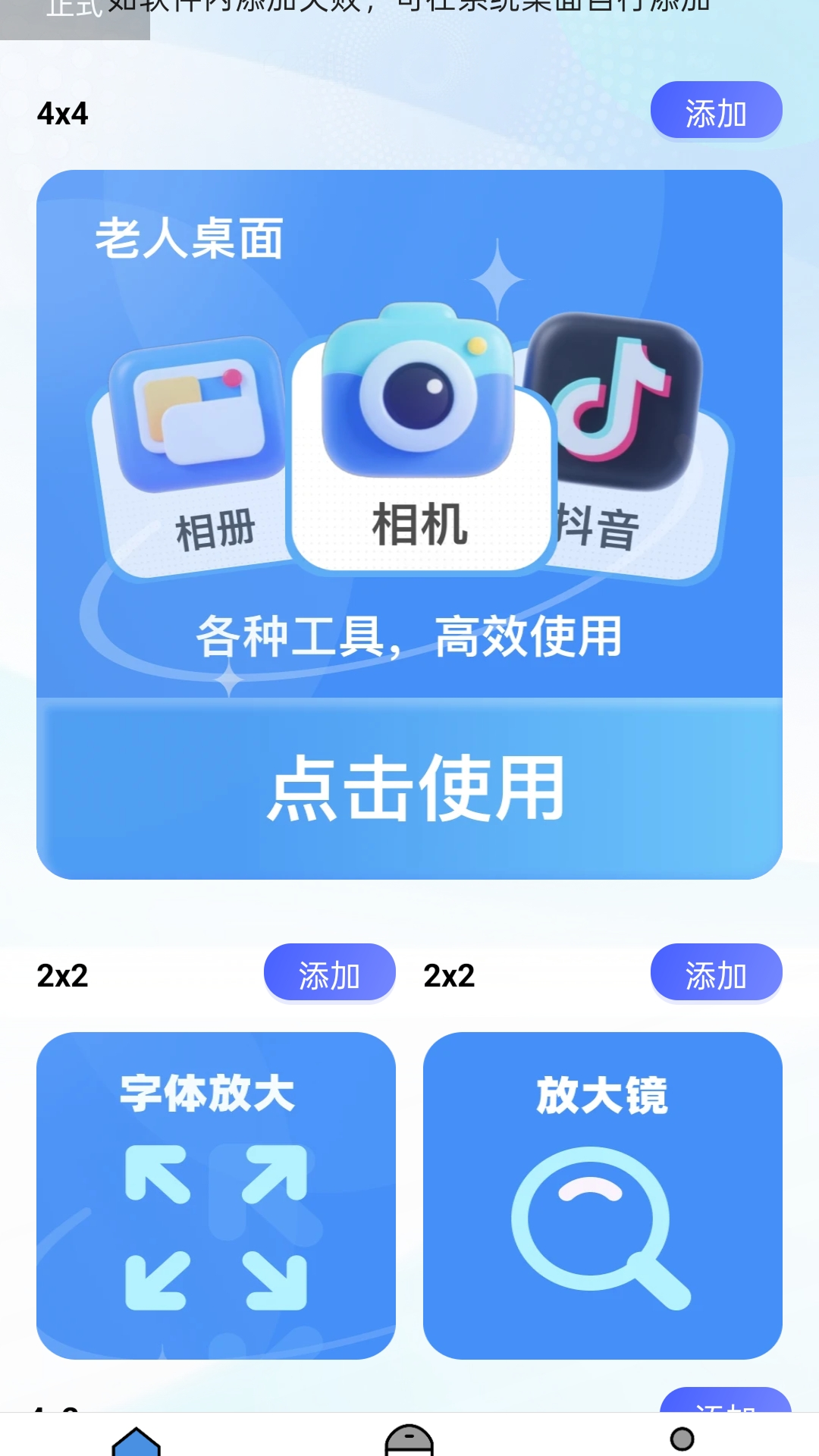Image resolution: width=819 pixels, height=1456 pixels.
Task: Open the 老人桌面 widget preview card
Action: (409, 523)
